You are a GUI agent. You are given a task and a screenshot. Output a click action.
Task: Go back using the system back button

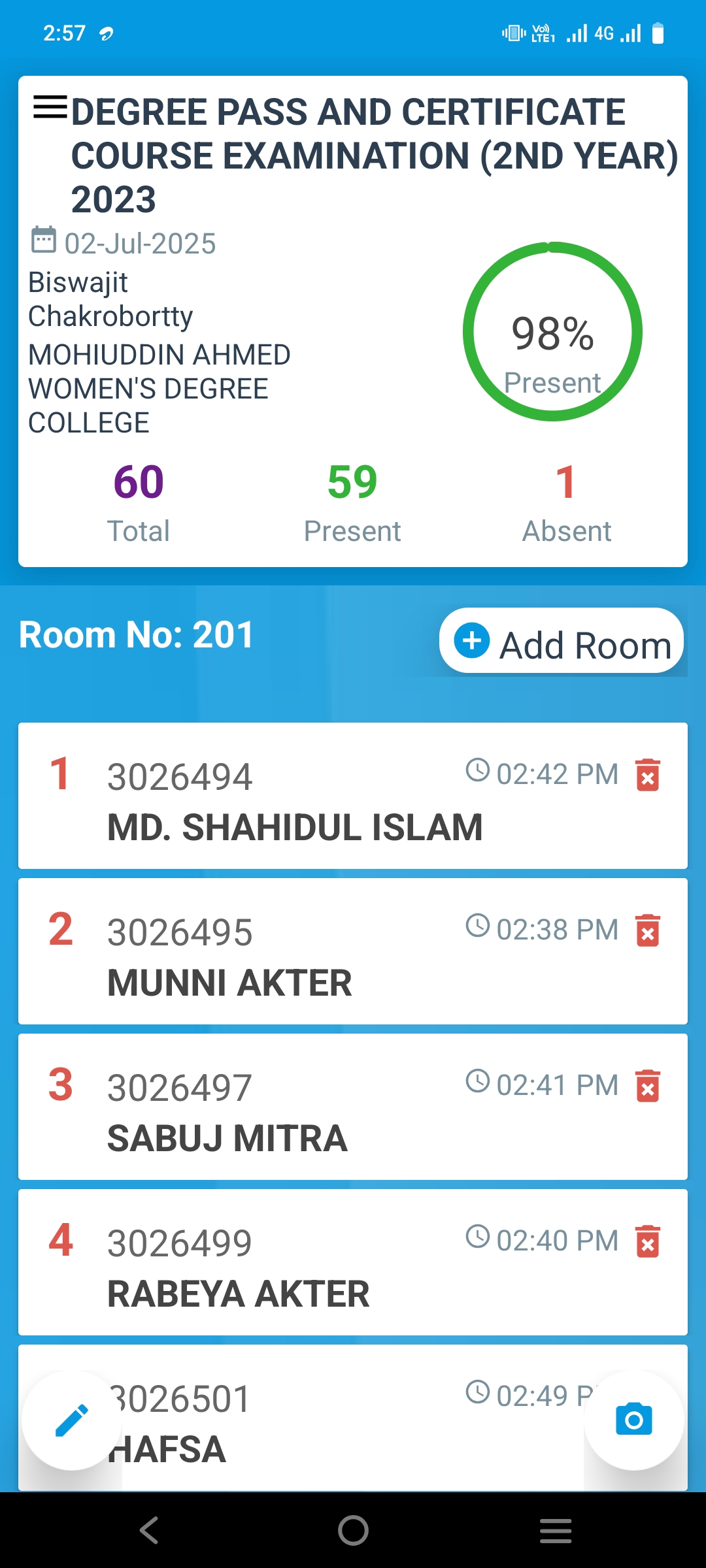pos(149,1530)
